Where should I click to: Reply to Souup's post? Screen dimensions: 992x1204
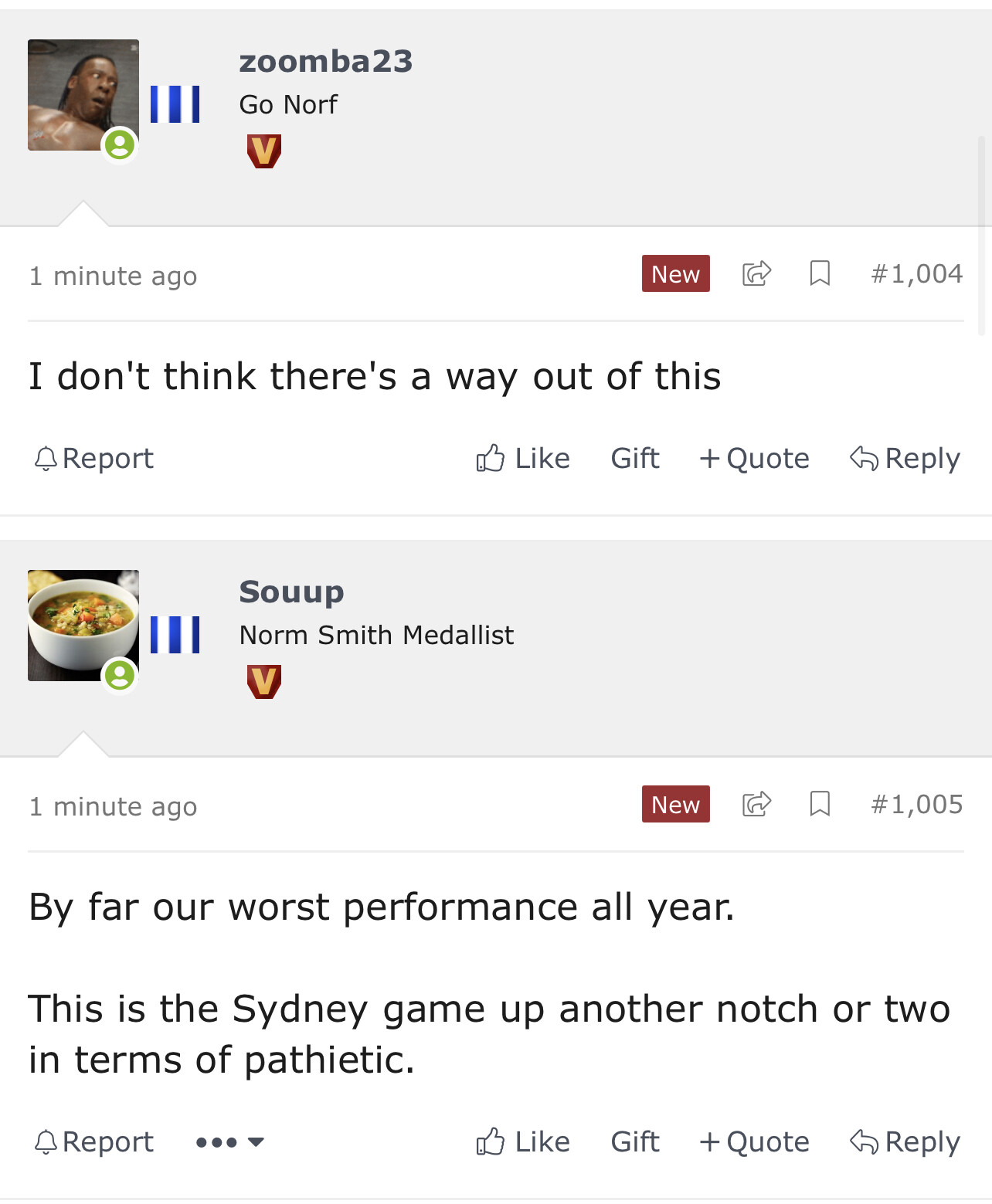click(905, 1142)
